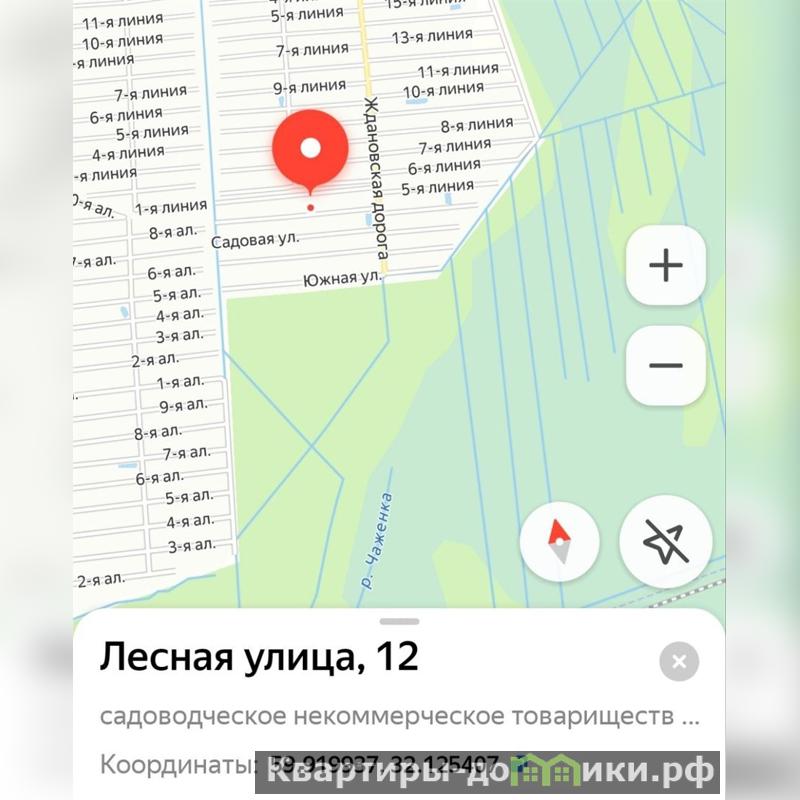Screen dimensions: 800x800
Task: Close the Лесная улица, 12 card
Action: click(679, 661)
